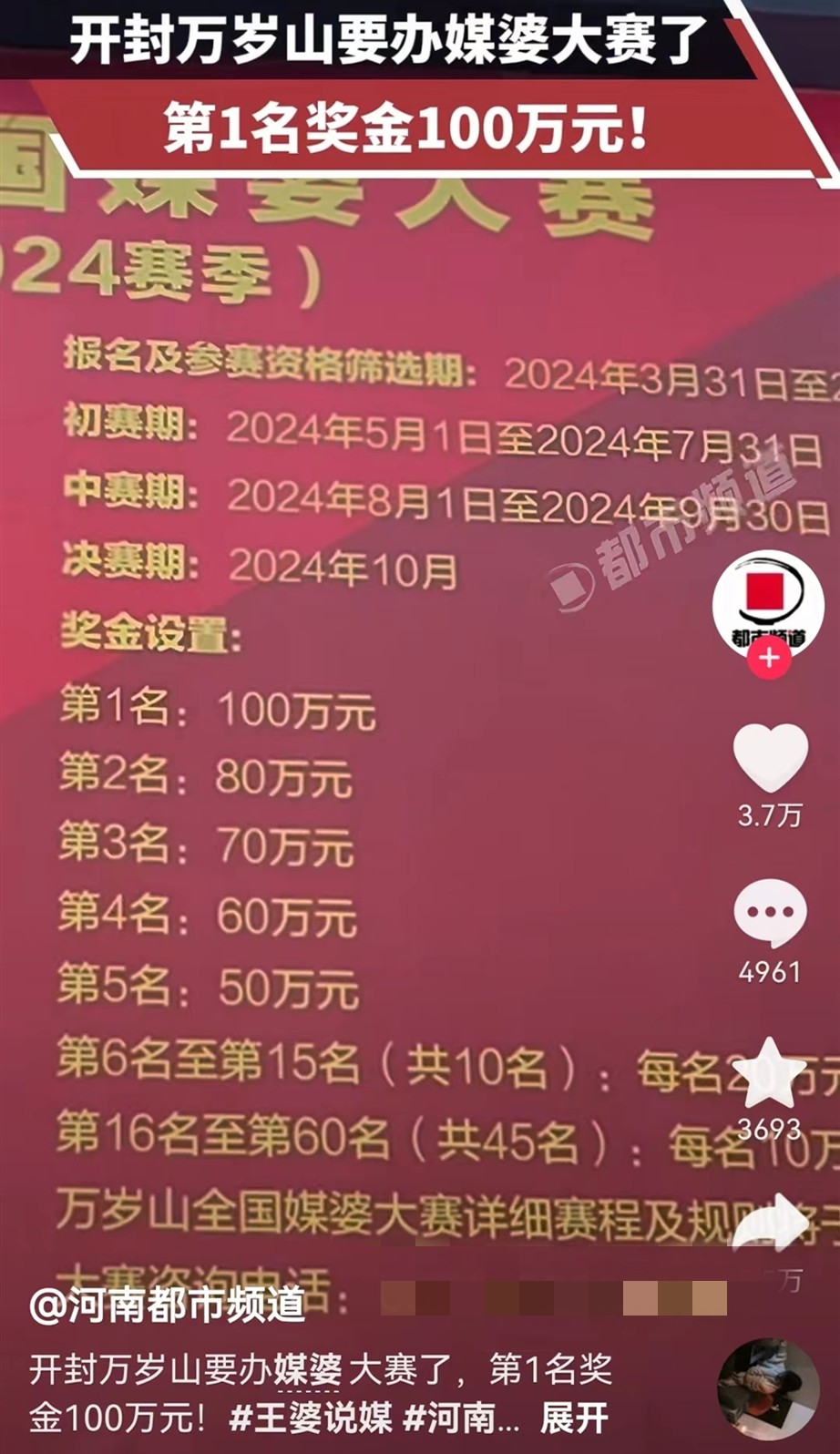Viewport: 840px width, 1454px height.
Task: Add this video to favorites
Action: pos(771,1072)
